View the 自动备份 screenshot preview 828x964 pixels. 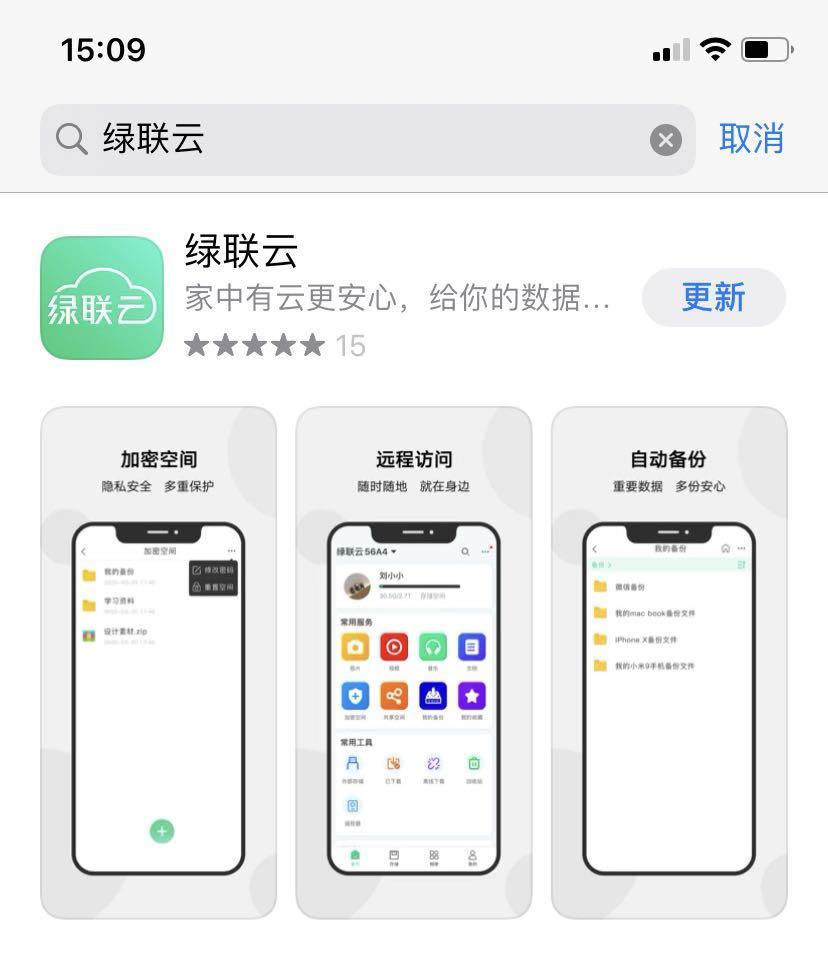[669, 662]
